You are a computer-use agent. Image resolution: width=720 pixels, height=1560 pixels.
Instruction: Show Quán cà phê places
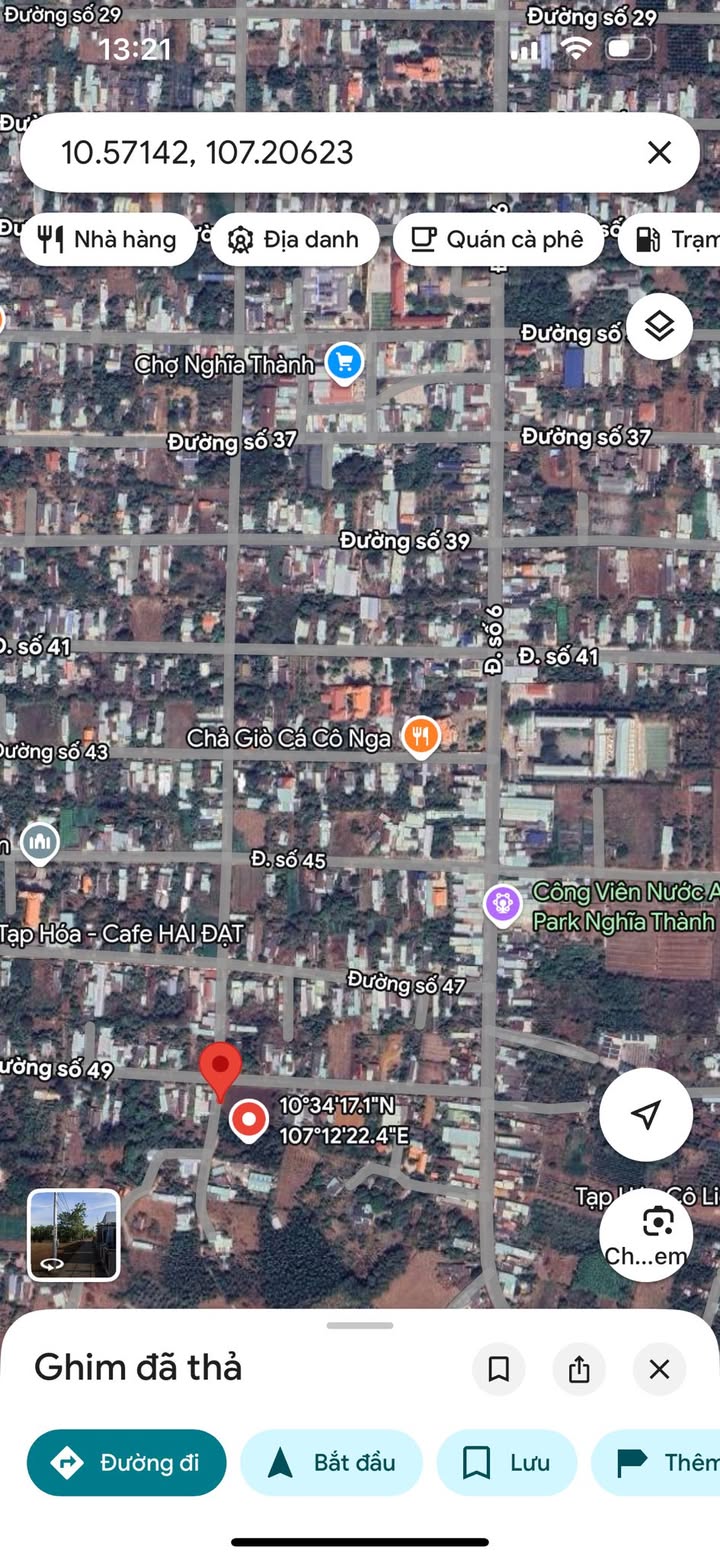pos(498,240)
